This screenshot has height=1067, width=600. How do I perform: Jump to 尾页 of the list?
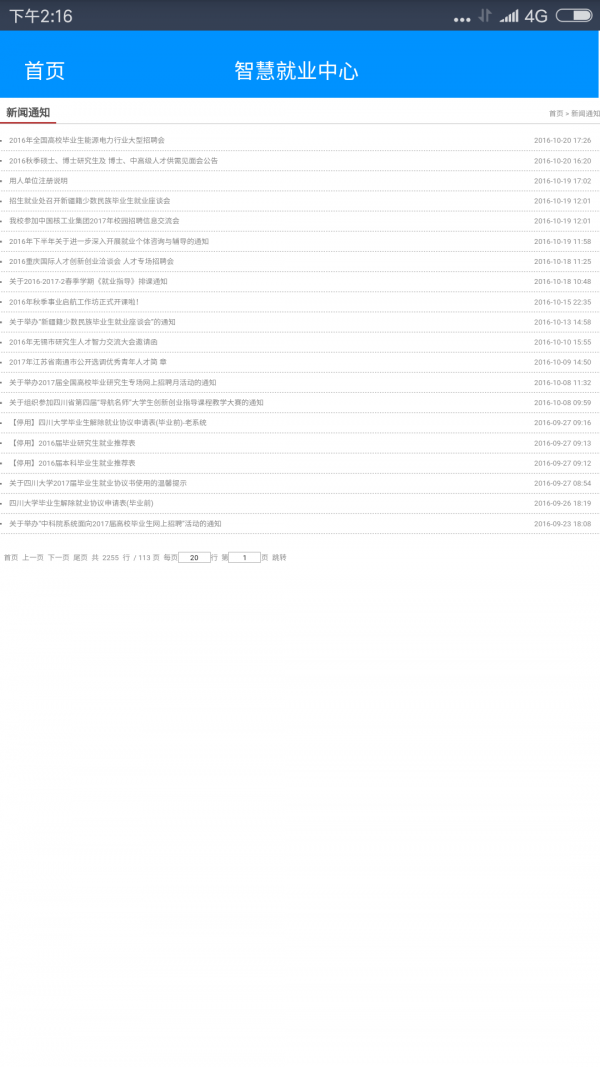pyautogui.click(x=81, y=557)
